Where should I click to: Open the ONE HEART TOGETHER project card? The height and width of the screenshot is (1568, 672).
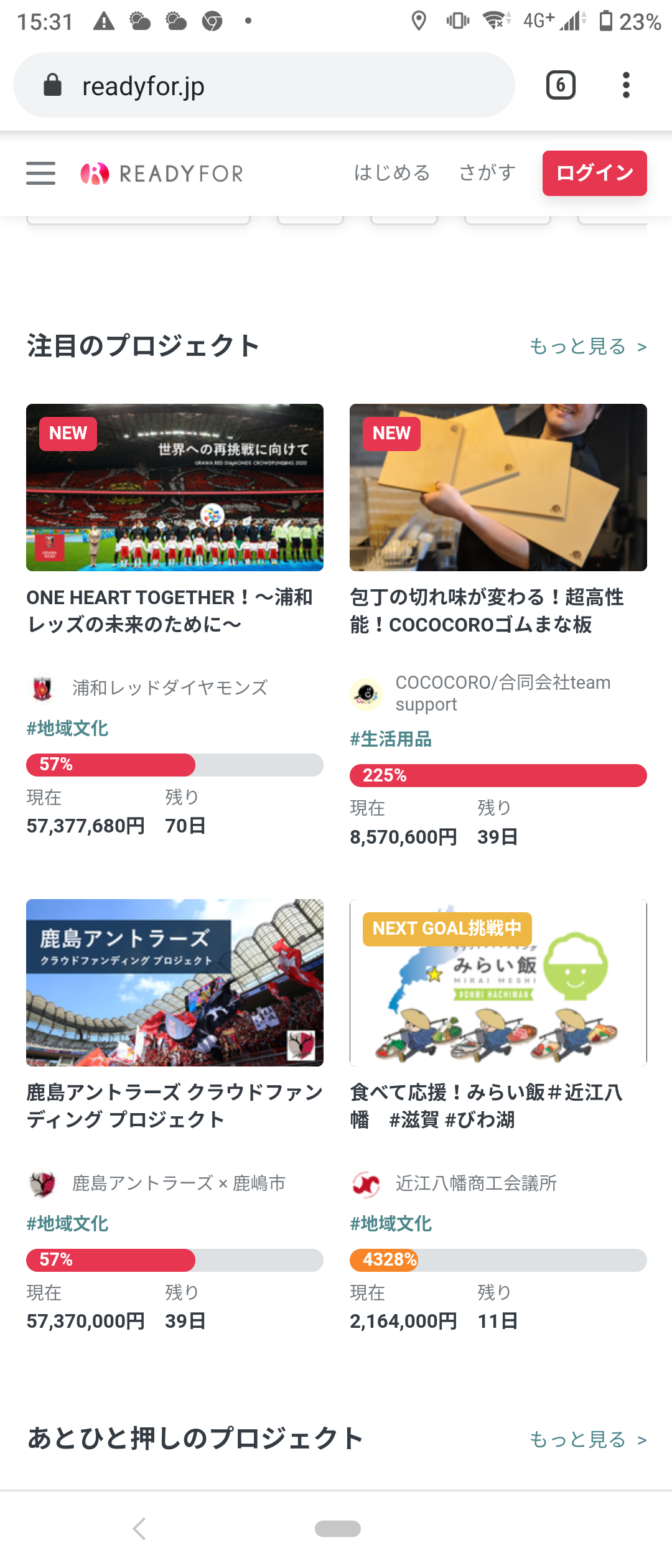[x=174, y=488]
